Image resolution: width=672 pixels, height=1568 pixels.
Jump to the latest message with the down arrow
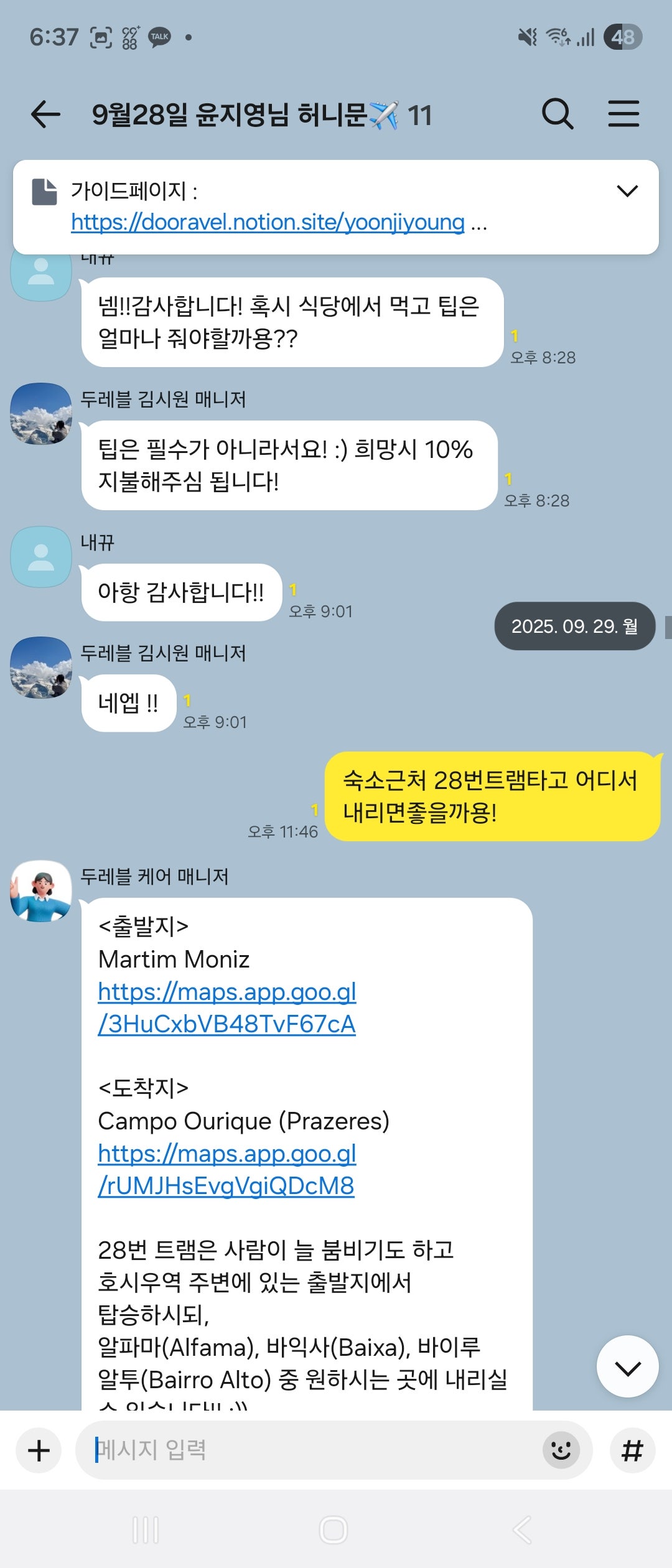[627, 1366]
